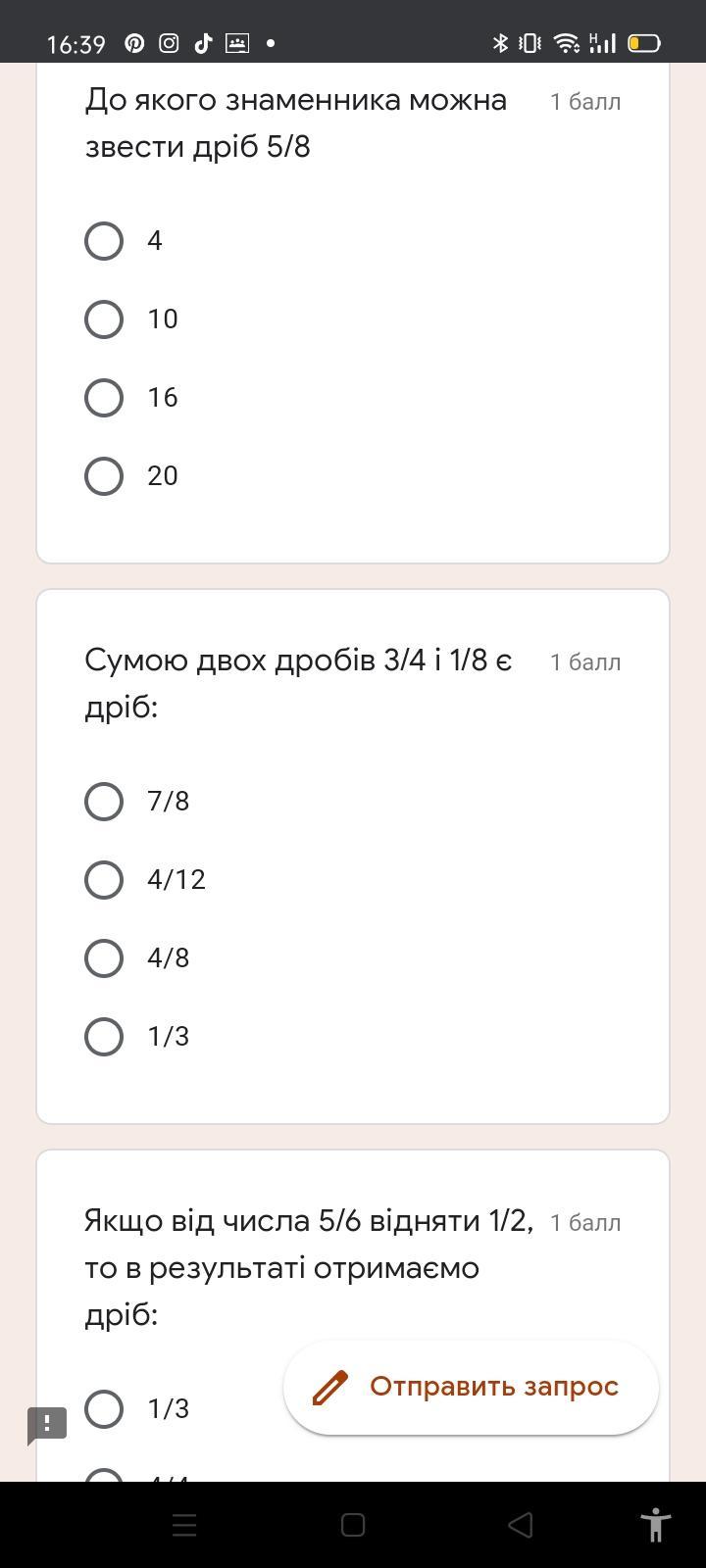This screenshot has width=706, height=1568.
Task: Open the report problem feedback icon
Action: (47, 1425)
